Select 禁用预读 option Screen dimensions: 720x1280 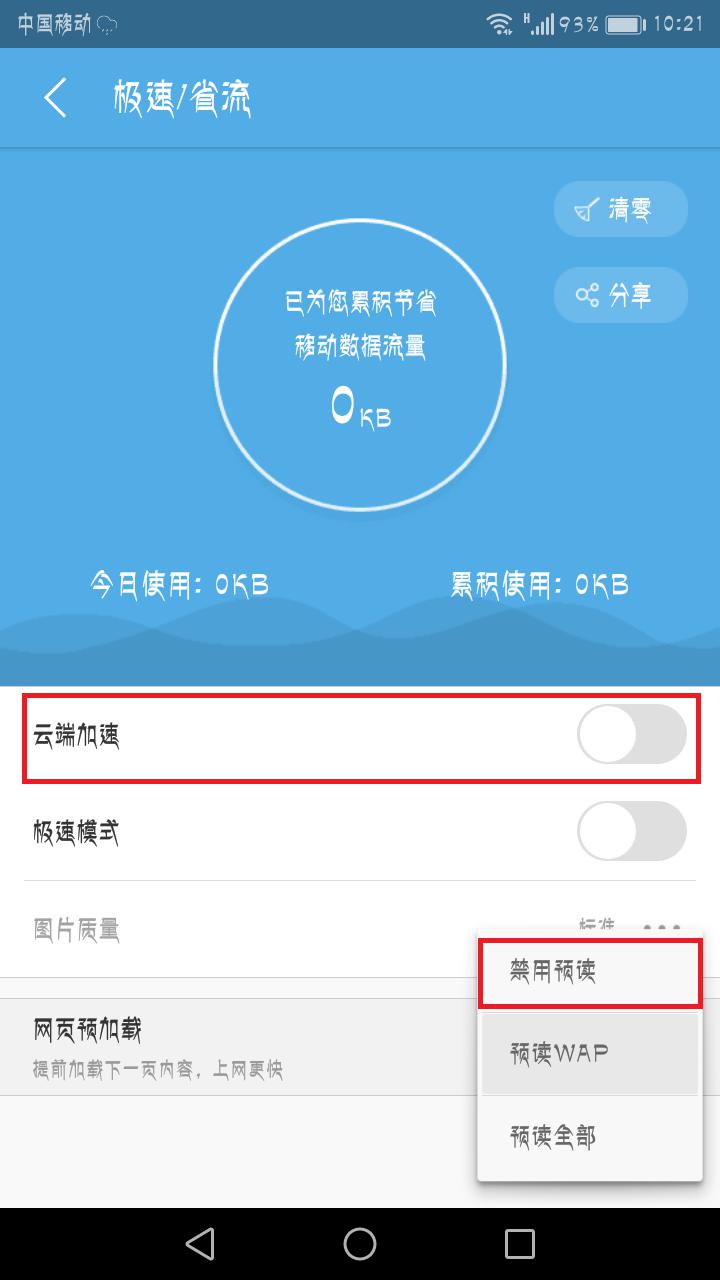[x=590, y=972]
